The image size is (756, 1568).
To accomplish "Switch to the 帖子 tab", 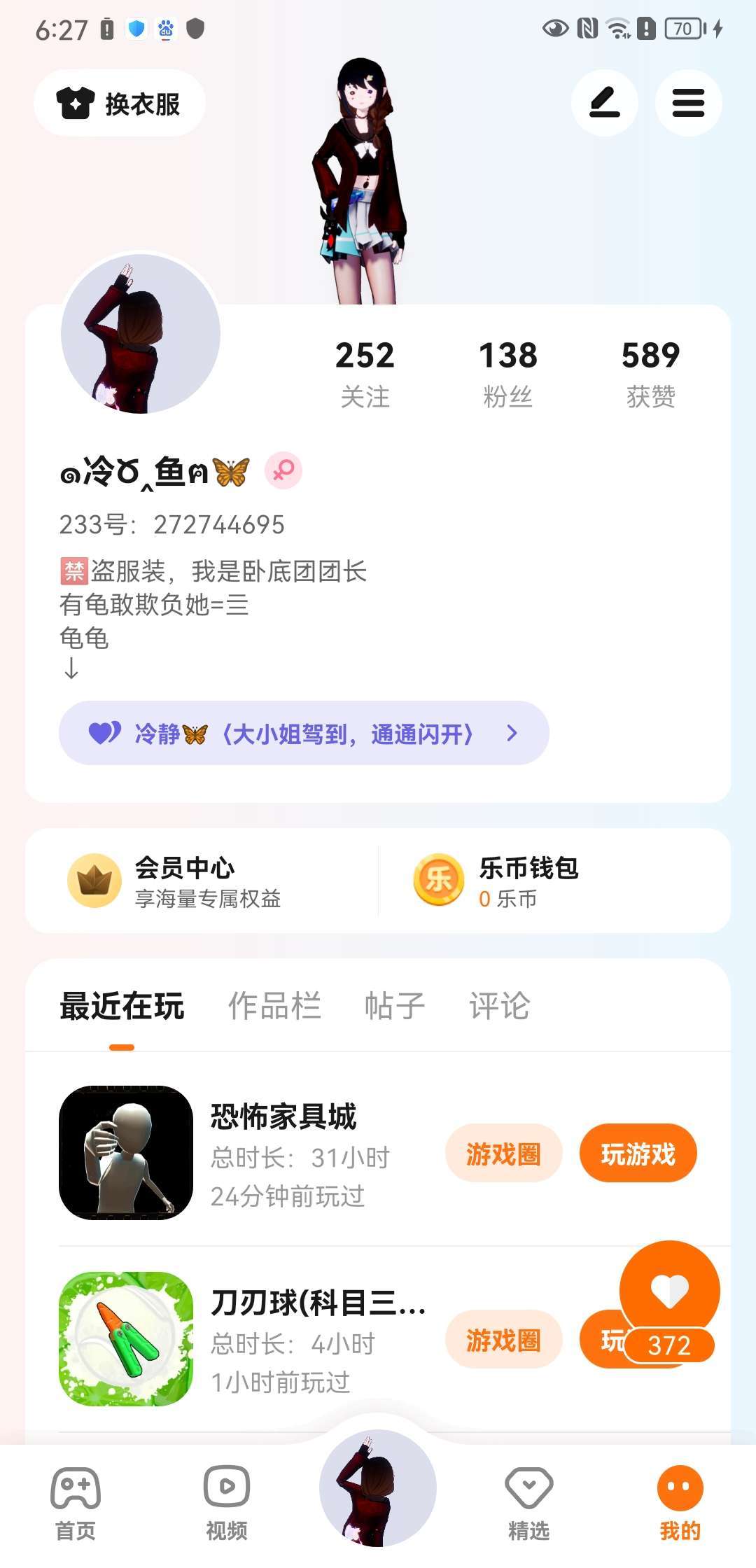I will point(395,1006).
